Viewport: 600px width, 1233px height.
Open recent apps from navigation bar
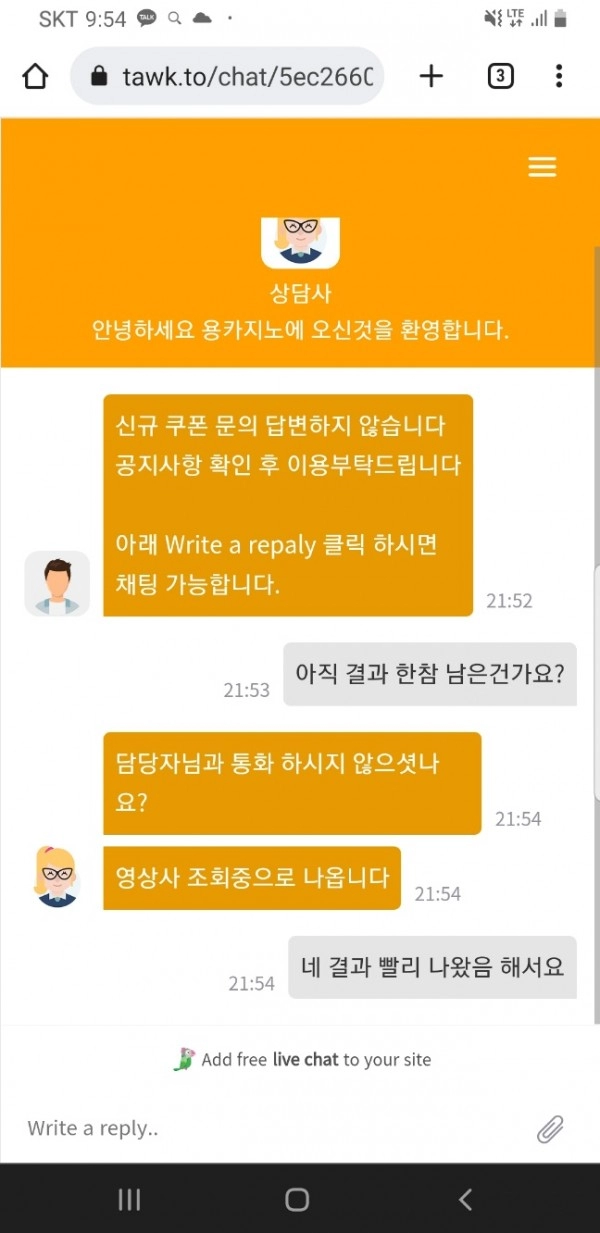(130, 1199)
